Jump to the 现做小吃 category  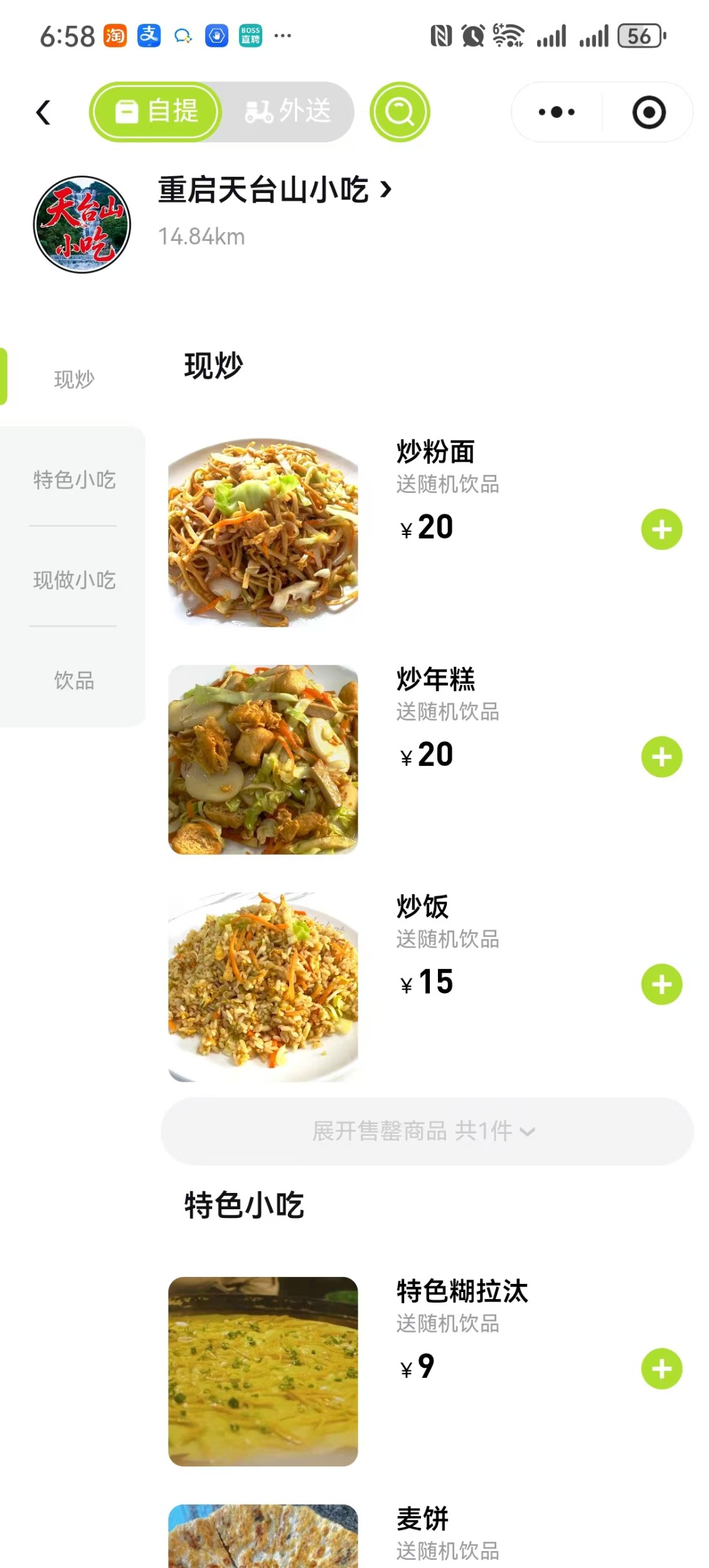74,580
